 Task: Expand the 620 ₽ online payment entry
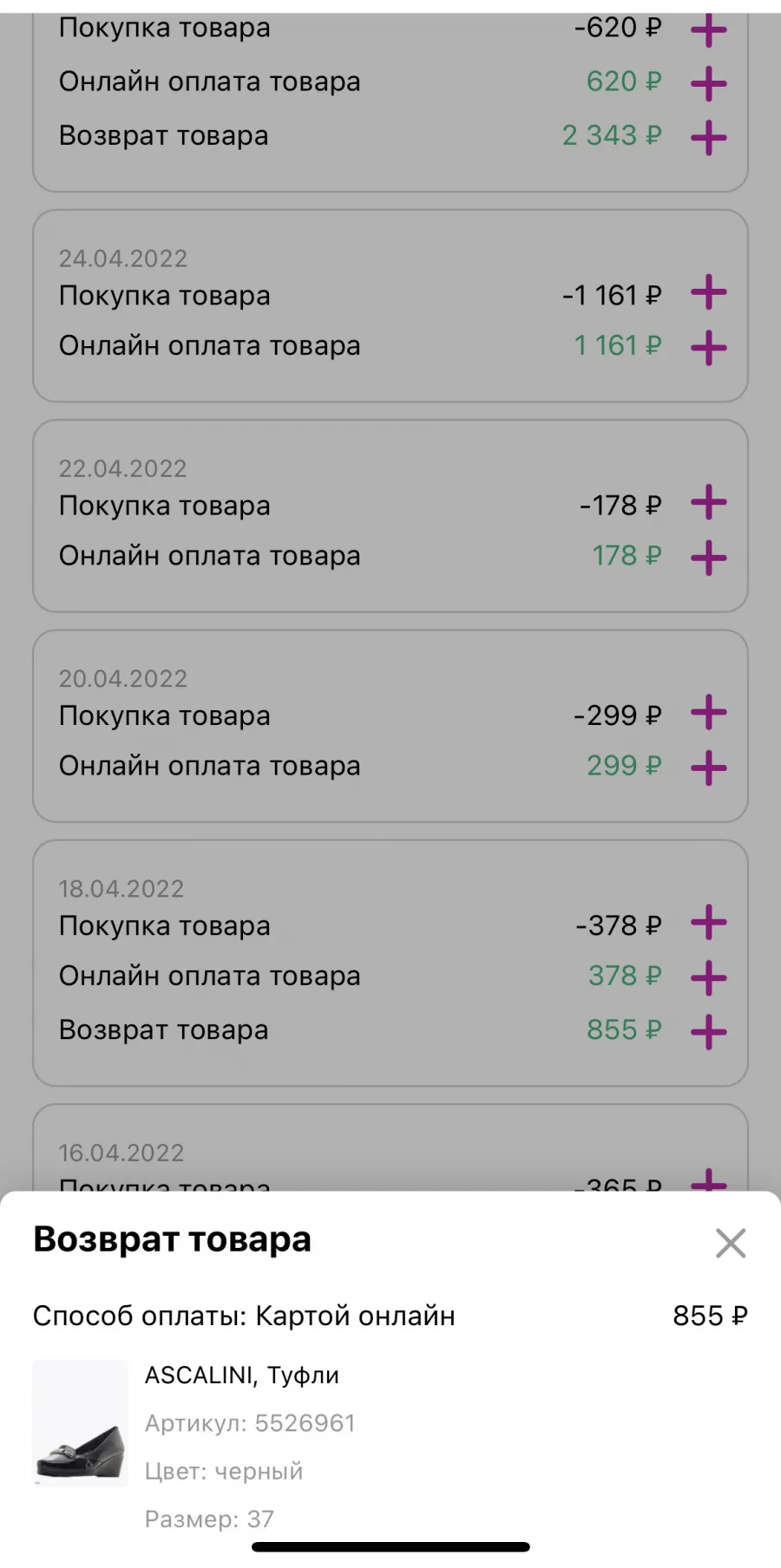click(709, 83)
